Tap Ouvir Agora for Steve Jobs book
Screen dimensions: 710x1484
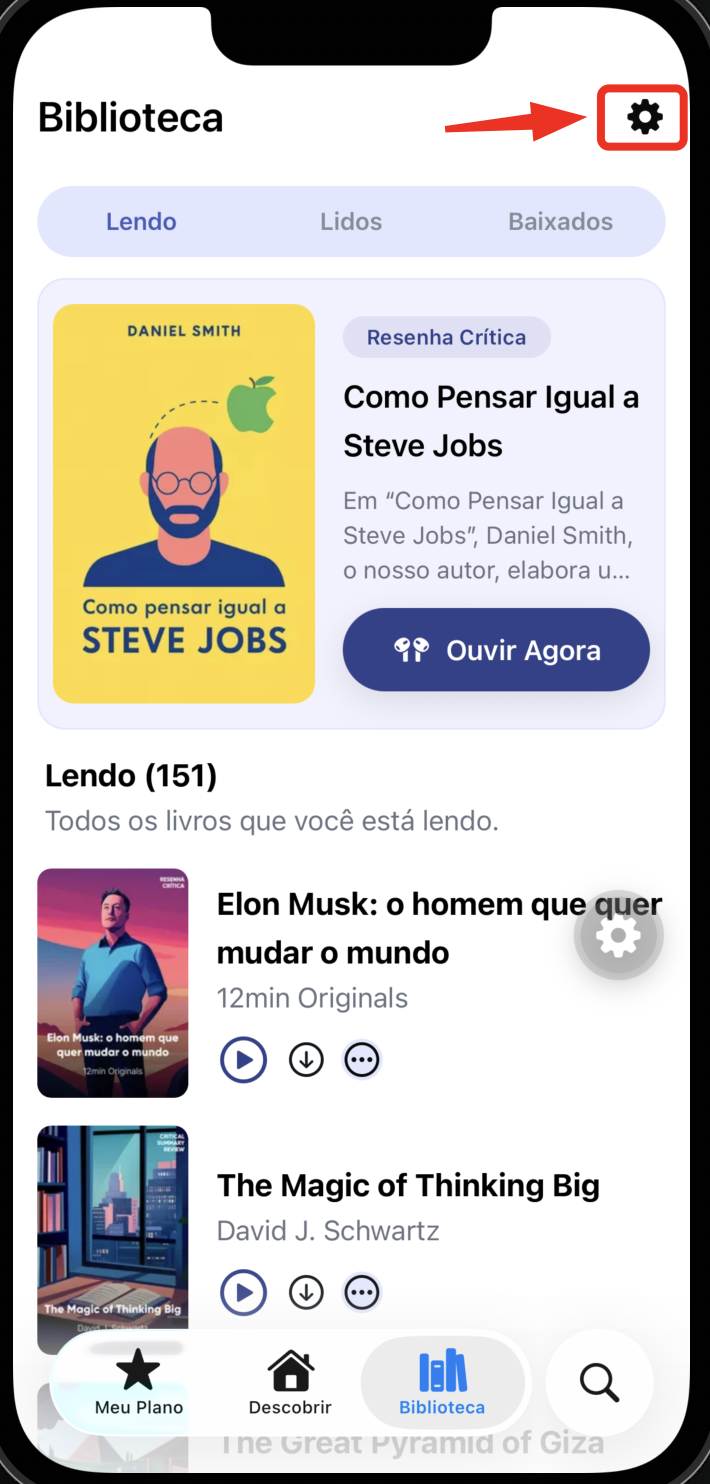coord(496,650)
